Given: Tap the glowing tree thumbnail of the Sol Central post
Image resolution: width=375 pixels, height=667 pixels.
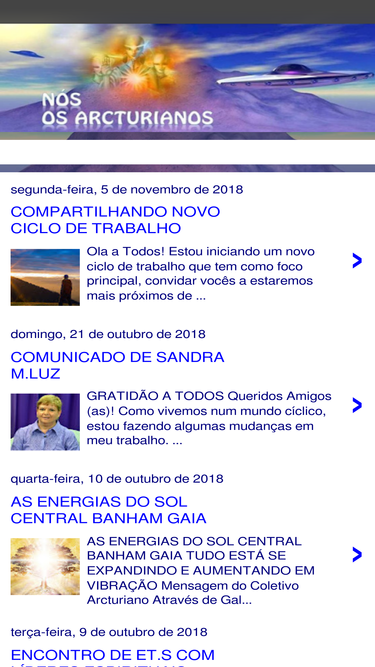Looking at the screenshot, I should (x=45, y=567).
